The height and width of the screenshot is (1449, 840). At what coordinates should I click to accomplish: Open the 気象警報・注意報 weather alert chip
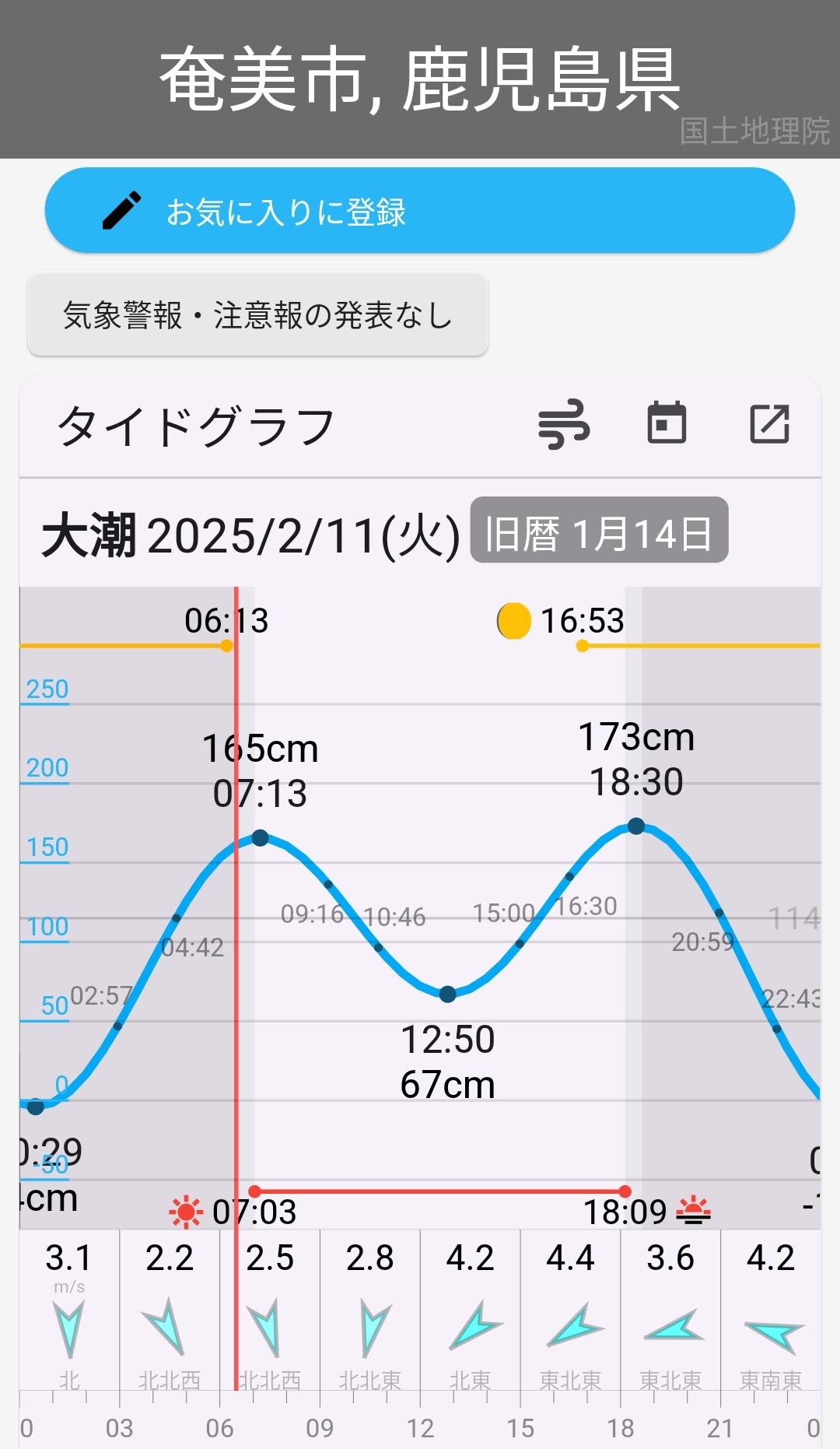pyautogui.click(x=257, y=315)
